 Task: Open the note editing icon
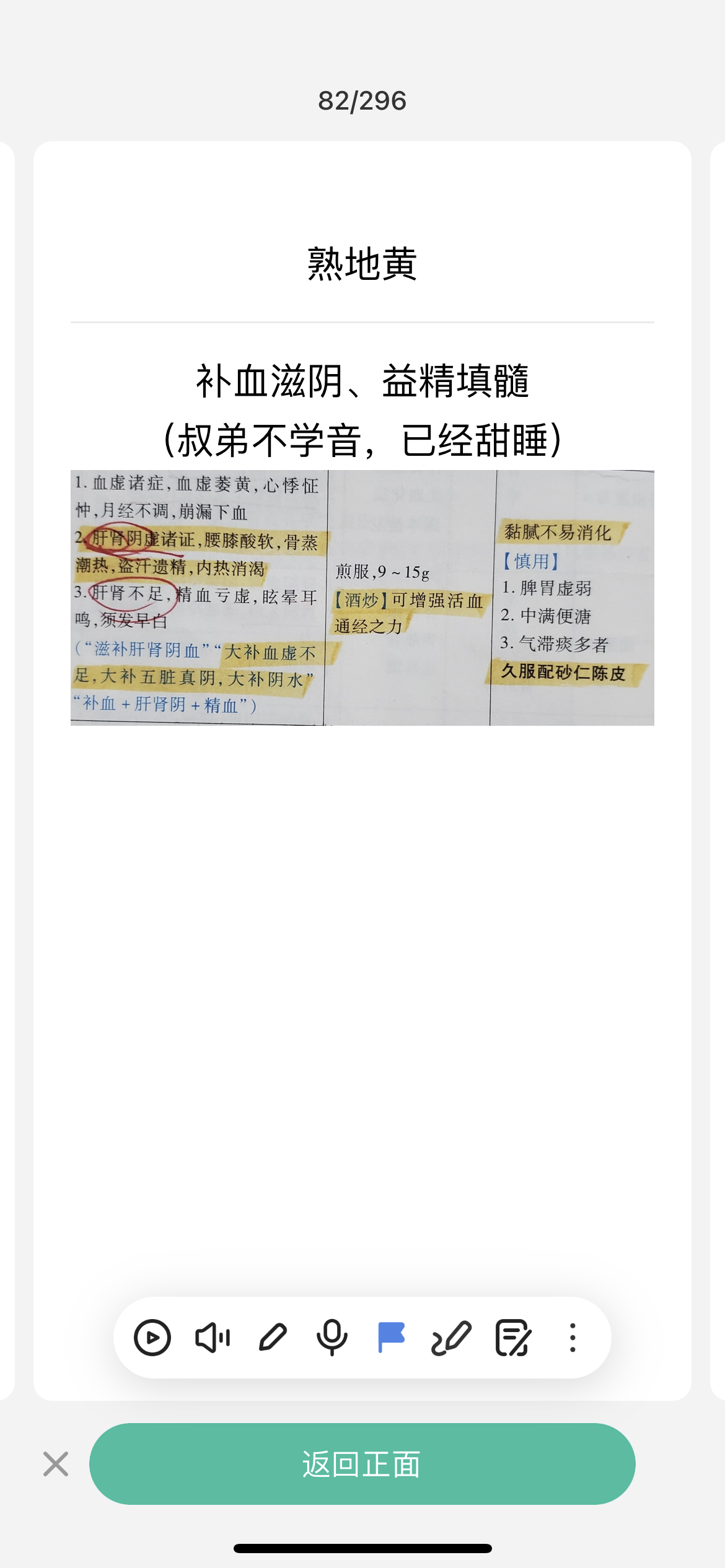(513, 1338)
